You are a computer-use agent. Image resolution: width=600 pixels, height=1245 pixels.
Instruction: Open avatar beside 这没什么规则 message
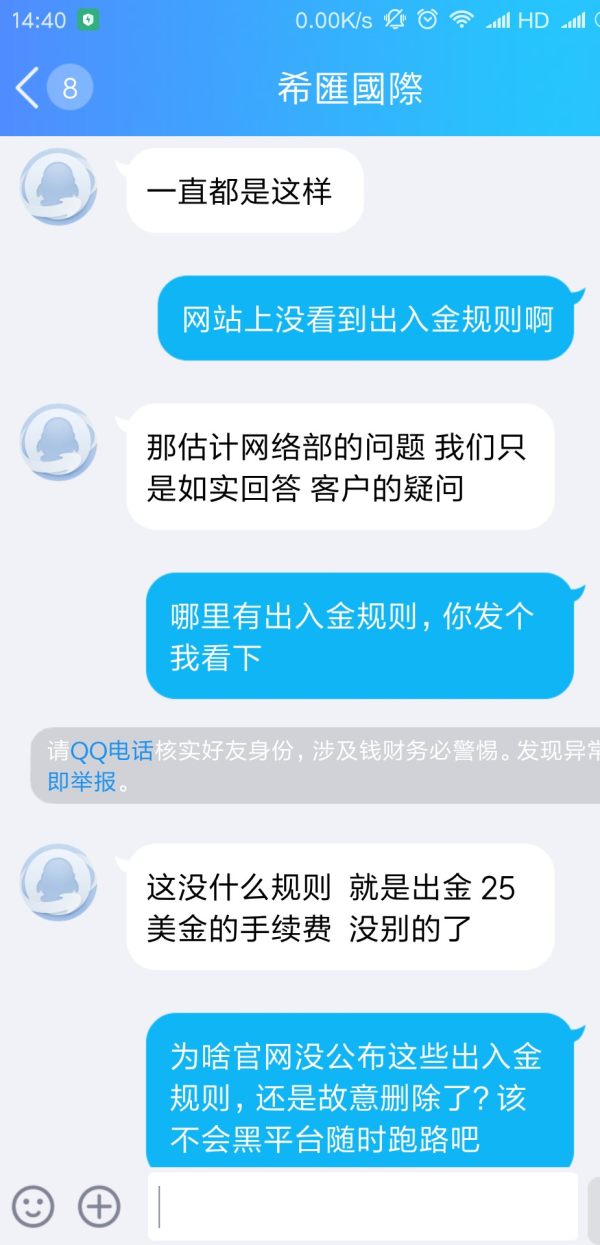click(x=59, y=882)
